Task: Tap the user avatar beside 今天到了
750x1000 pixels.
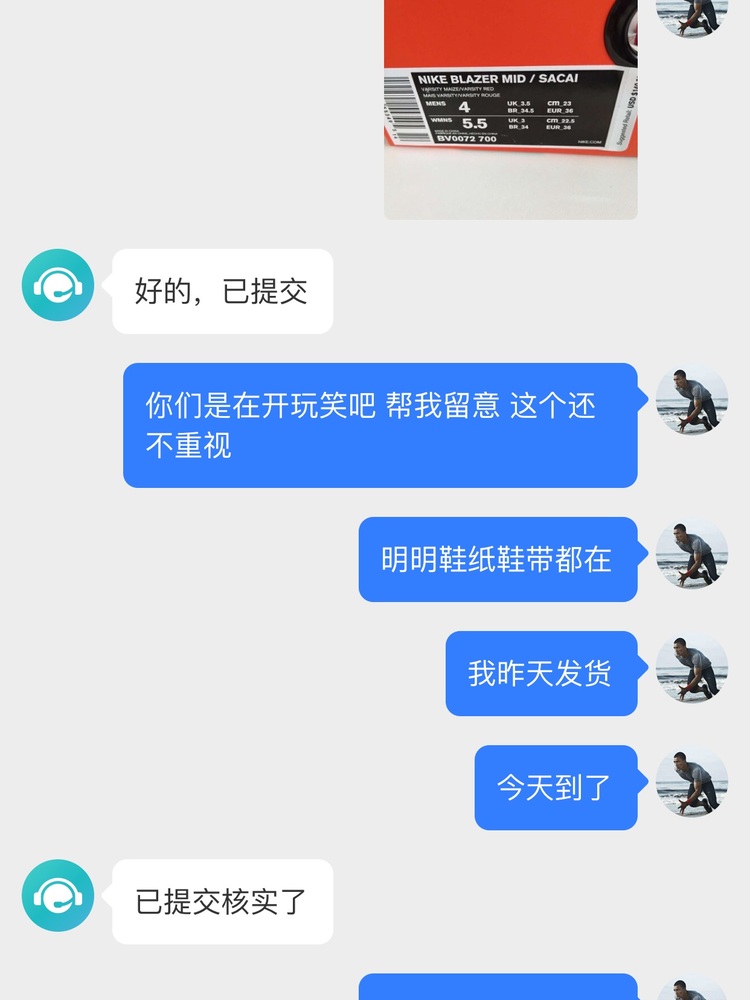Action: (x=692, y=782)
